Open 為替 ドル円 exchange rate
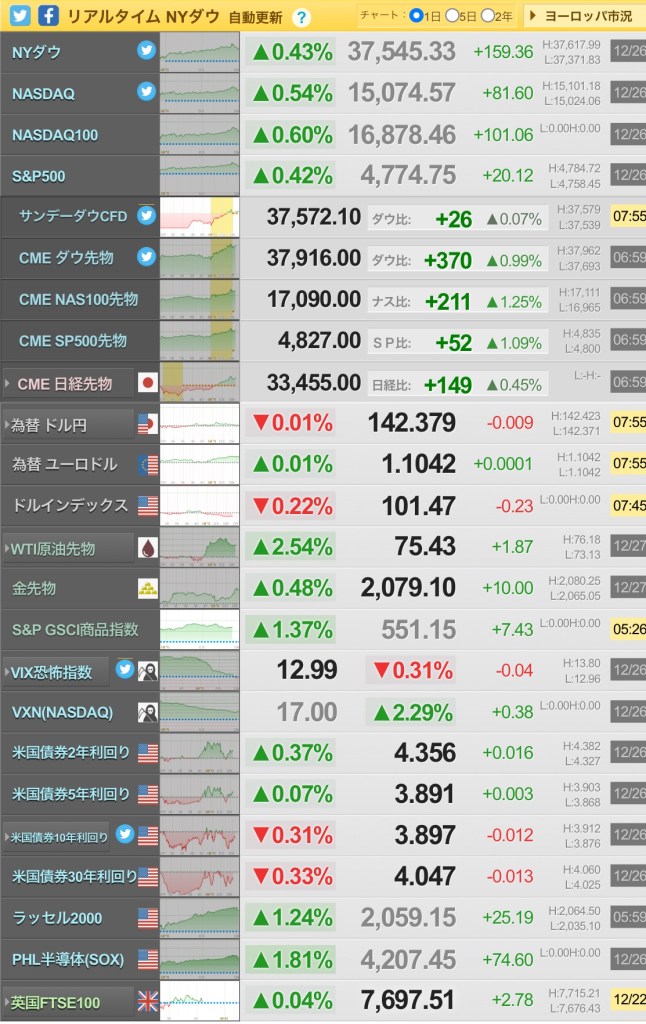646x1024 pixels. 69,424
